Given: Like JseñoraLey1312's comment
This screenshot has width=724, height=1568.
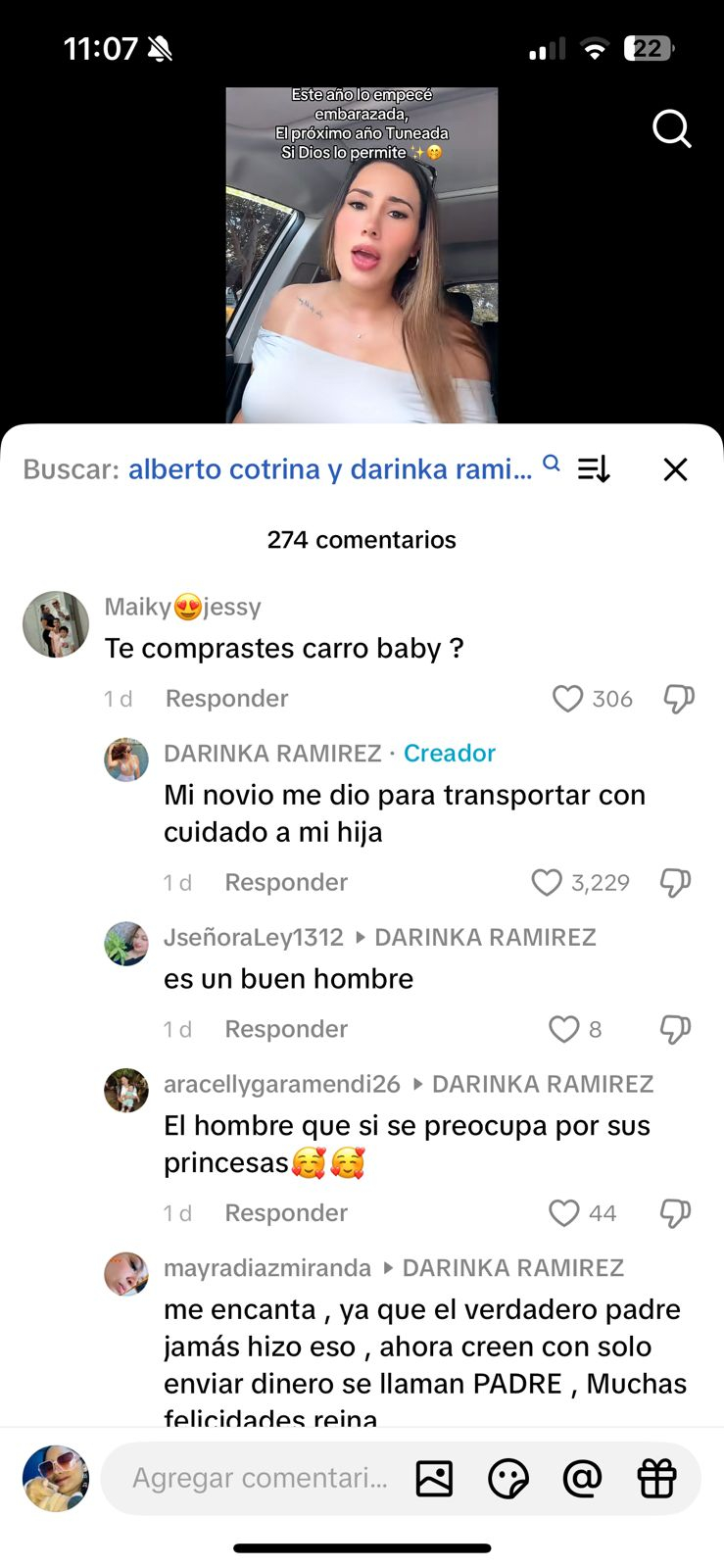Looking at the screenshot, I should click(563, 1029).
